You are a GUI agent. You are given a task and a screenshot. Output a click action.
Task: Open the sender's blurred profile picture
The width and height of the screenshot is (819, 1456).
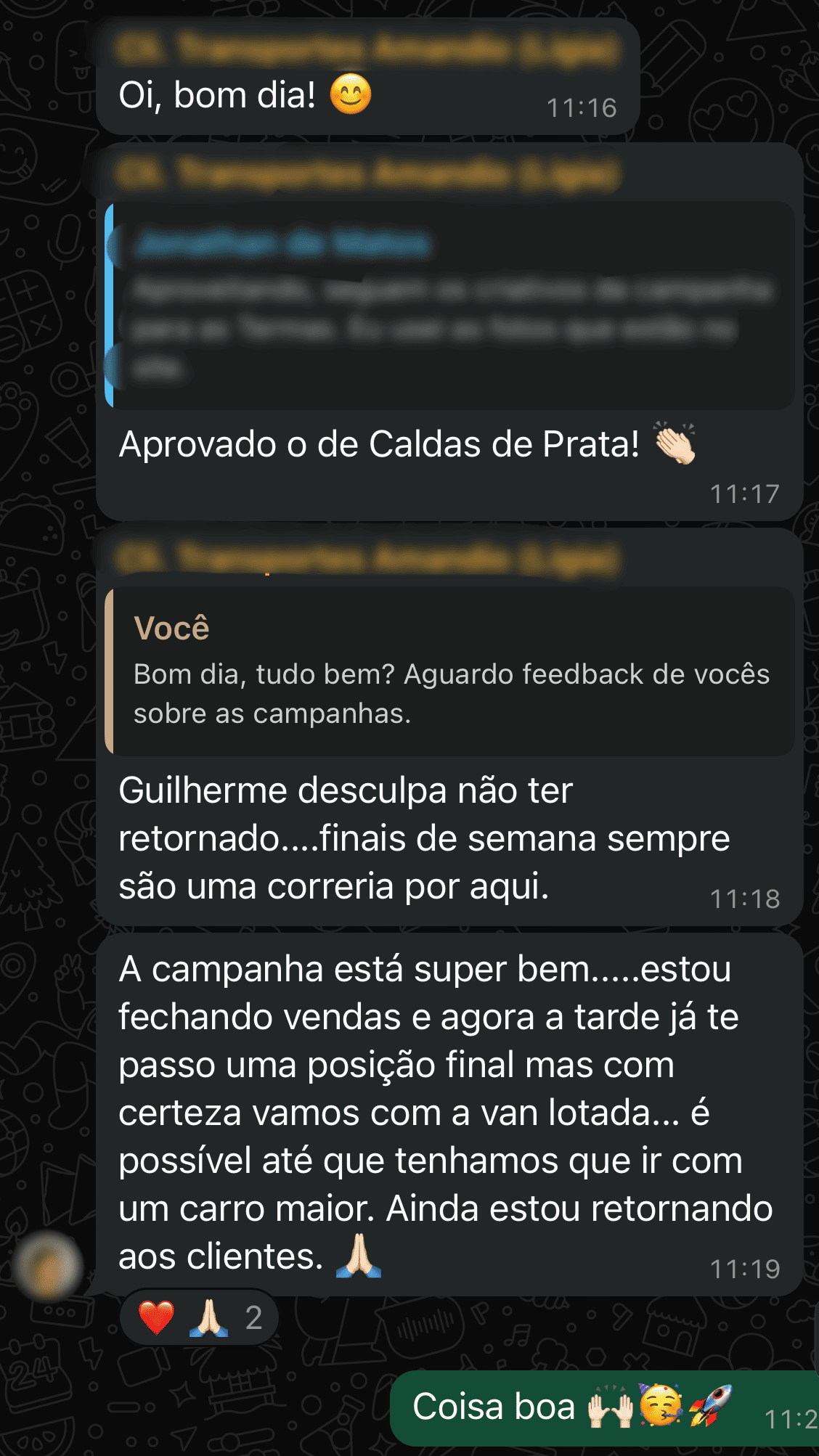click(49, 1265)
